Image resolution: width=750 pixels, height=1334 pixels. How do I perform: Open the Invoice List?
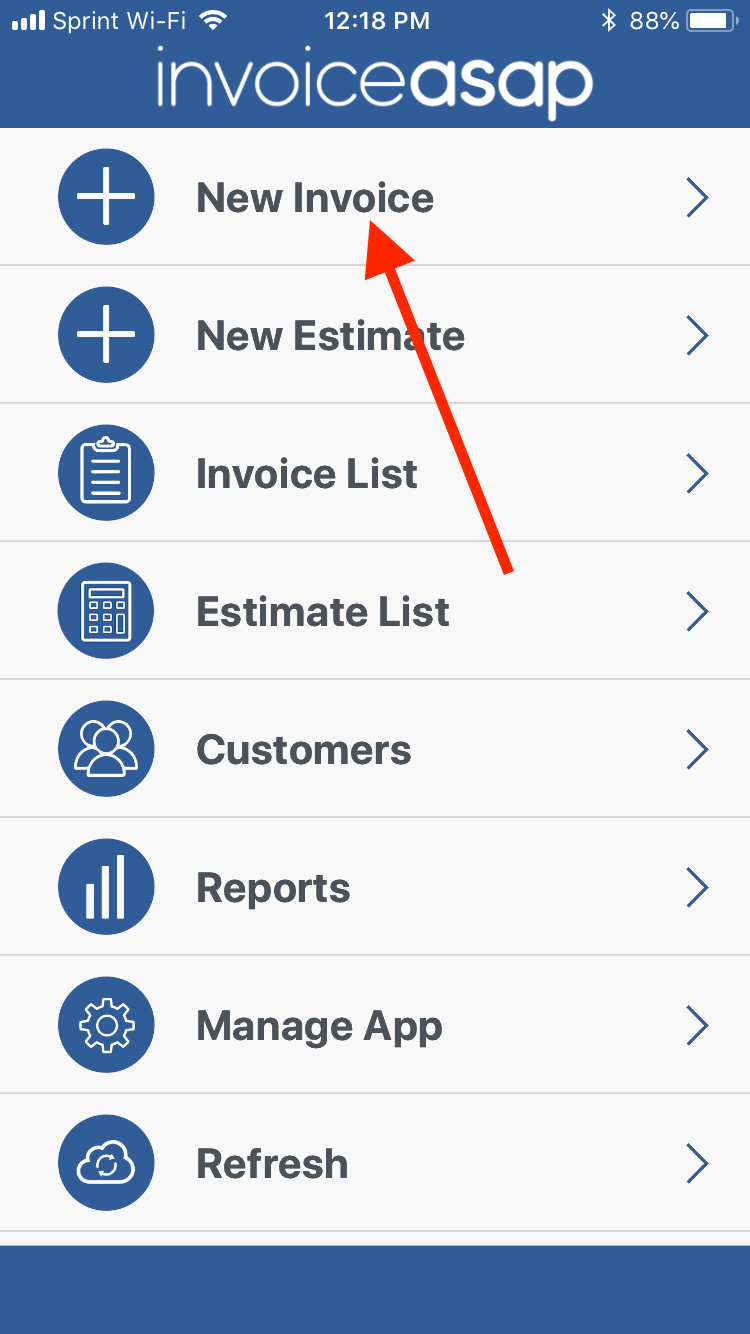coord(306,474)
